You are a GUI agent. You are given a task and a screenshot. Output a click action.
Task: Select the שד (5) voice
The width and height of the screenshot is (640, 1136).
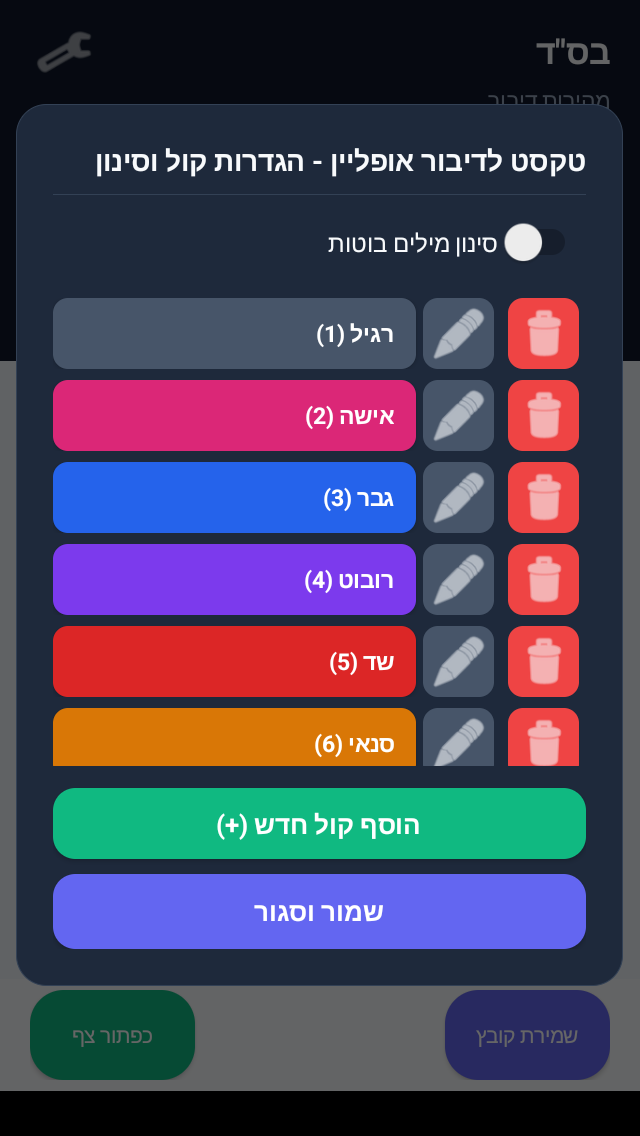234,661
